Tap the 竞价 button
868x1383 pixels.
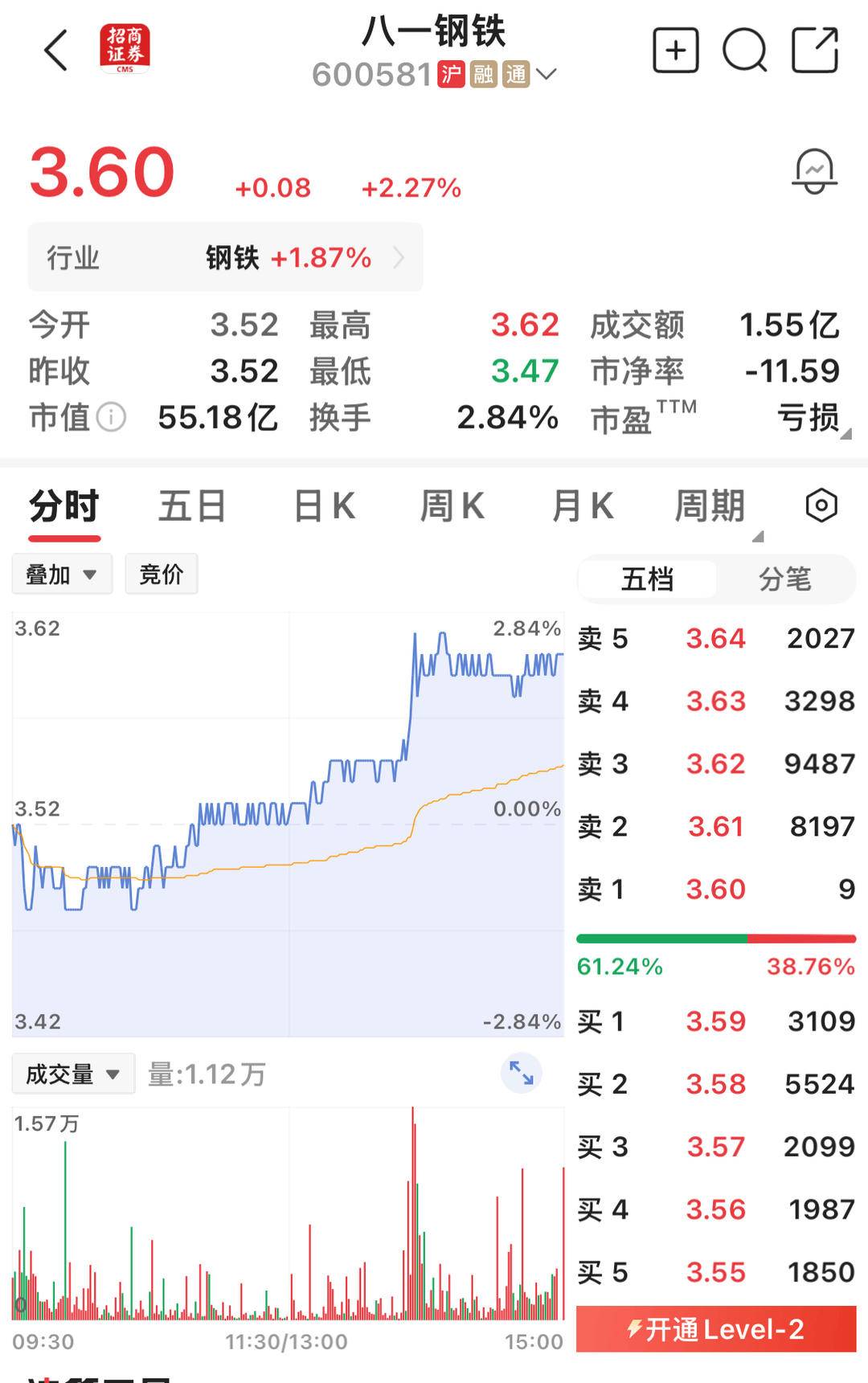coord(162,575)
